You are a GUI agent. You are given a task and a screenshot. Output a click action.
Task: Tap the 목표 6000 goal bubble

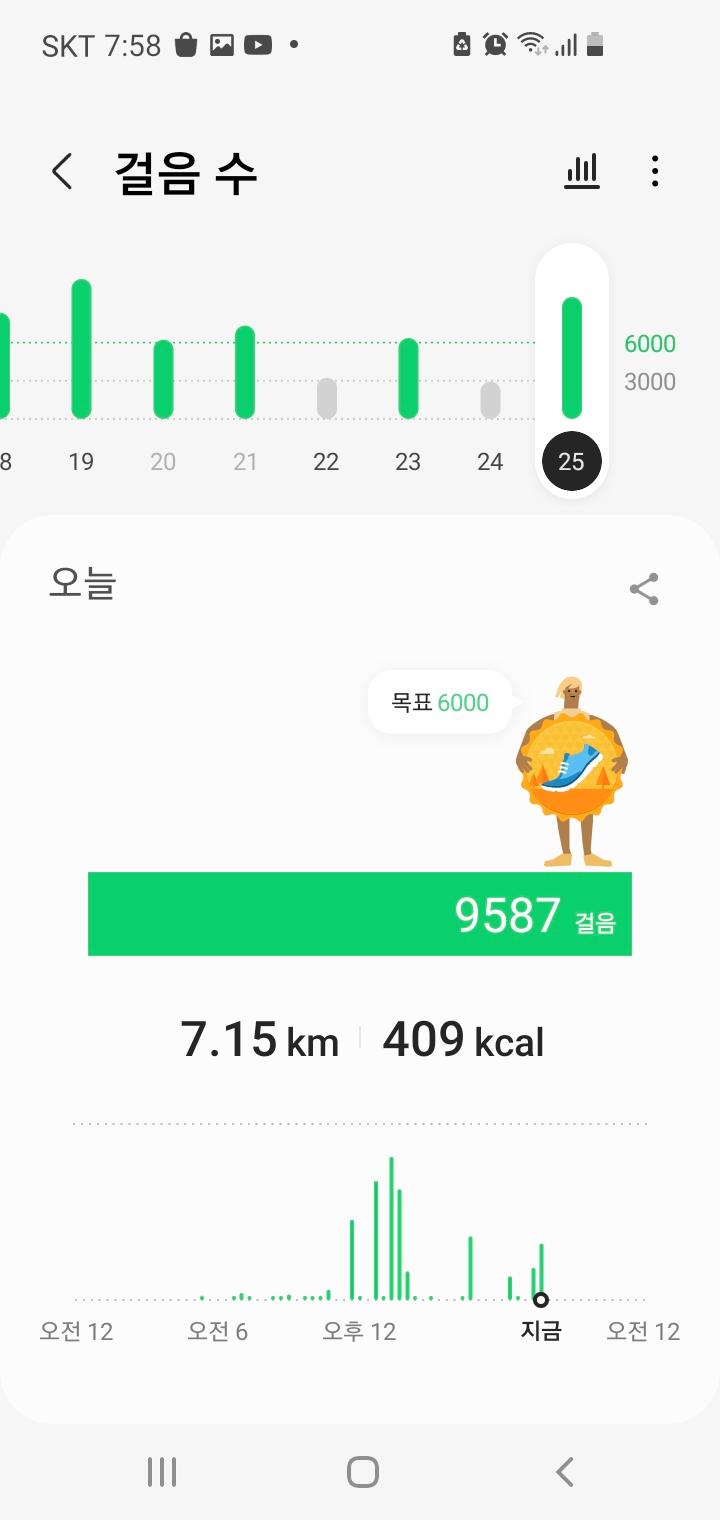tap(440, 702)
